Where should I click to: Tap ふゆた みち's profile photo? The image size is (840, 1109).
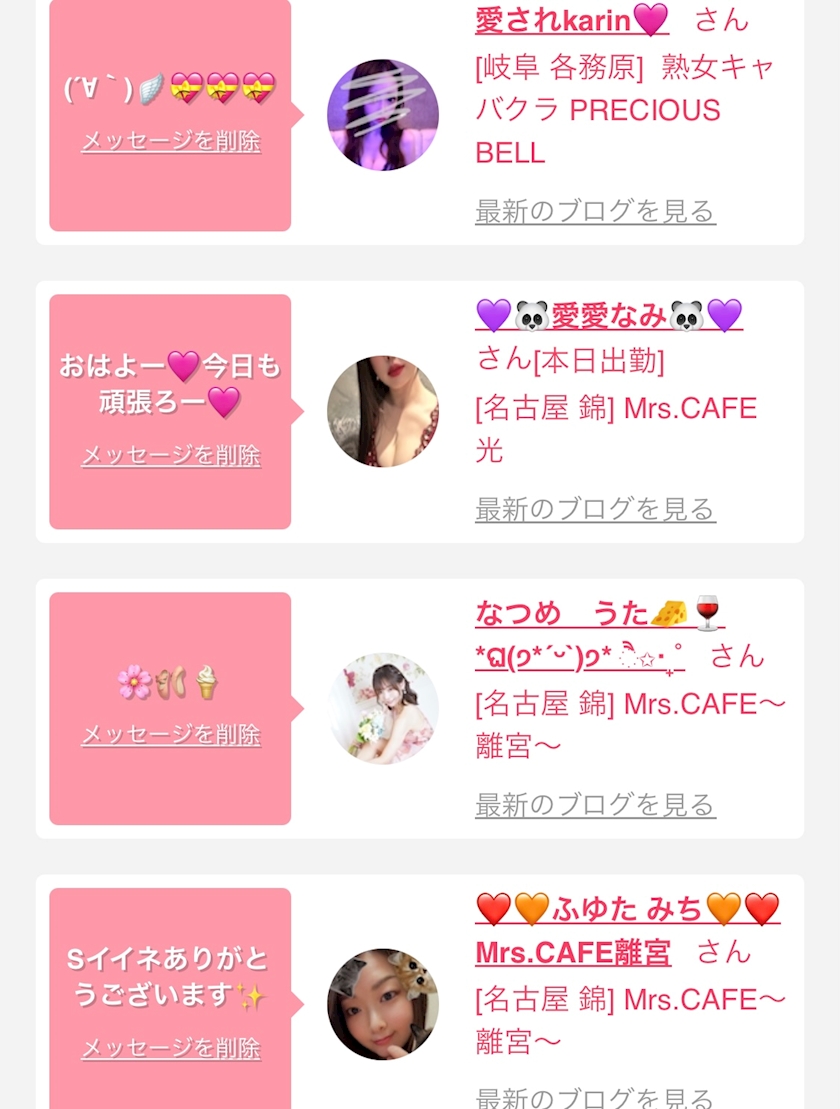click(x=383, y=1004)
